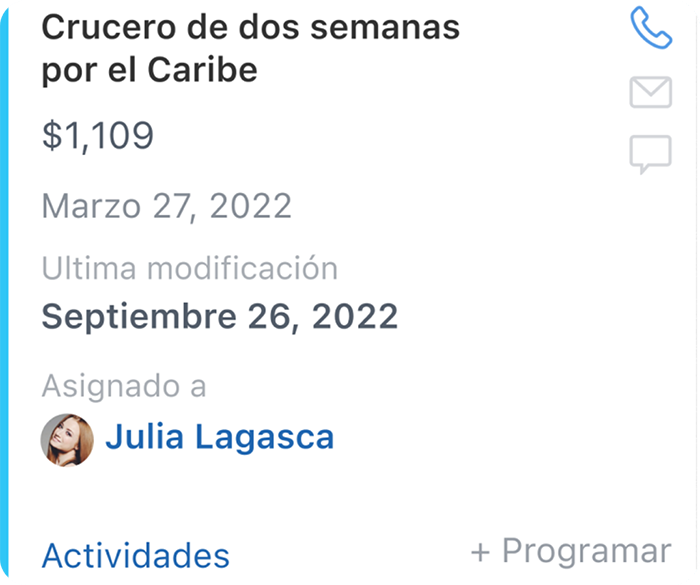
Task: Open Julia Lagasca's profile
Action: pyautogui.click(x=219, y=437)
